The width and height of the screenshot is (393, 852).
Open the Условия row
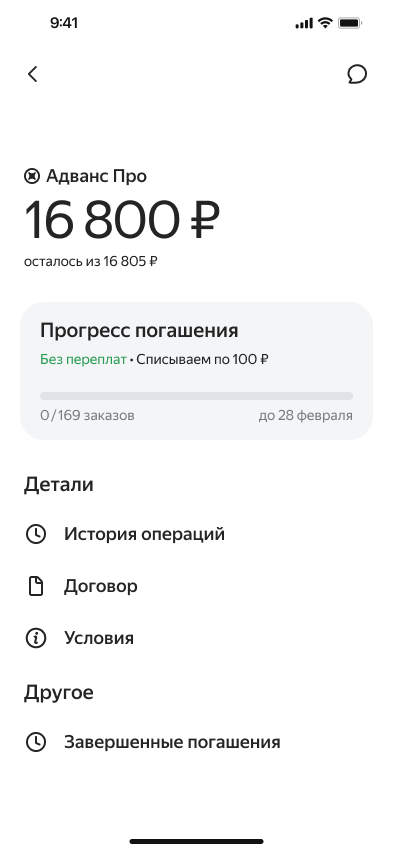[x=196, y=638]
